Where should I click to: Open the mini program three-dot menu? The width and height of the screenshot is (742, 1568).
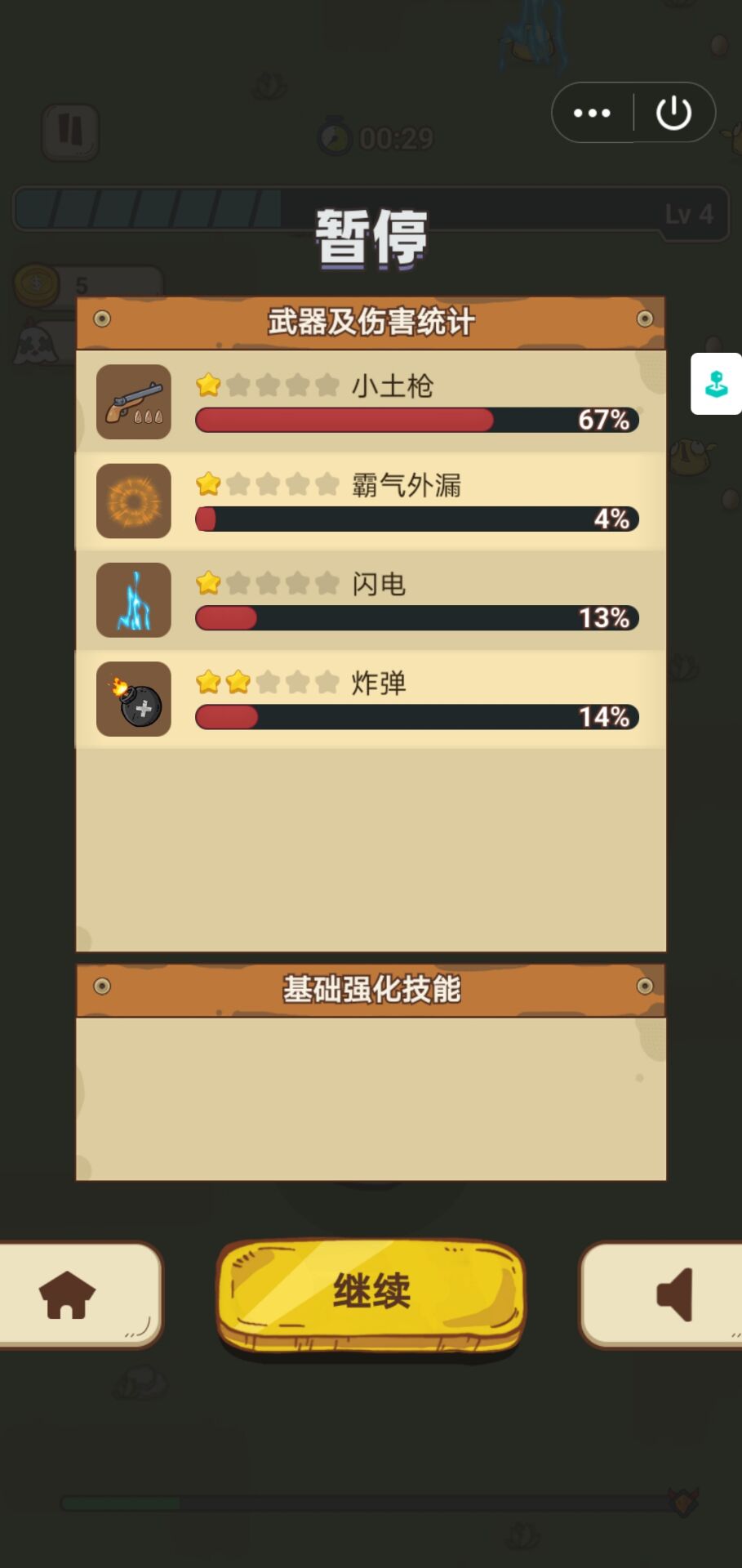(x=593, y=113)
